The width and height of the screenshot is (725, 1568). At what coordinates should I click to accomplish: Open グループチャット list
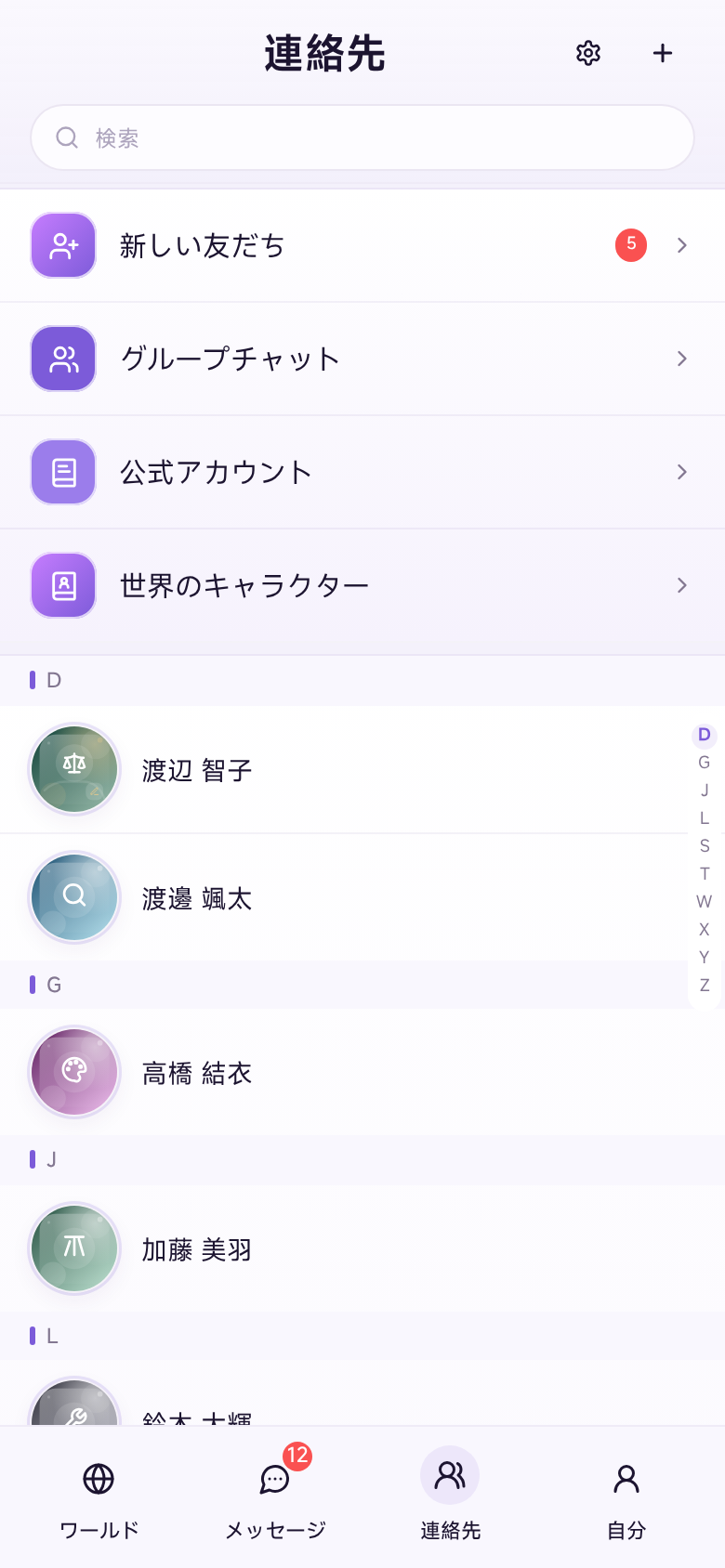362,359
